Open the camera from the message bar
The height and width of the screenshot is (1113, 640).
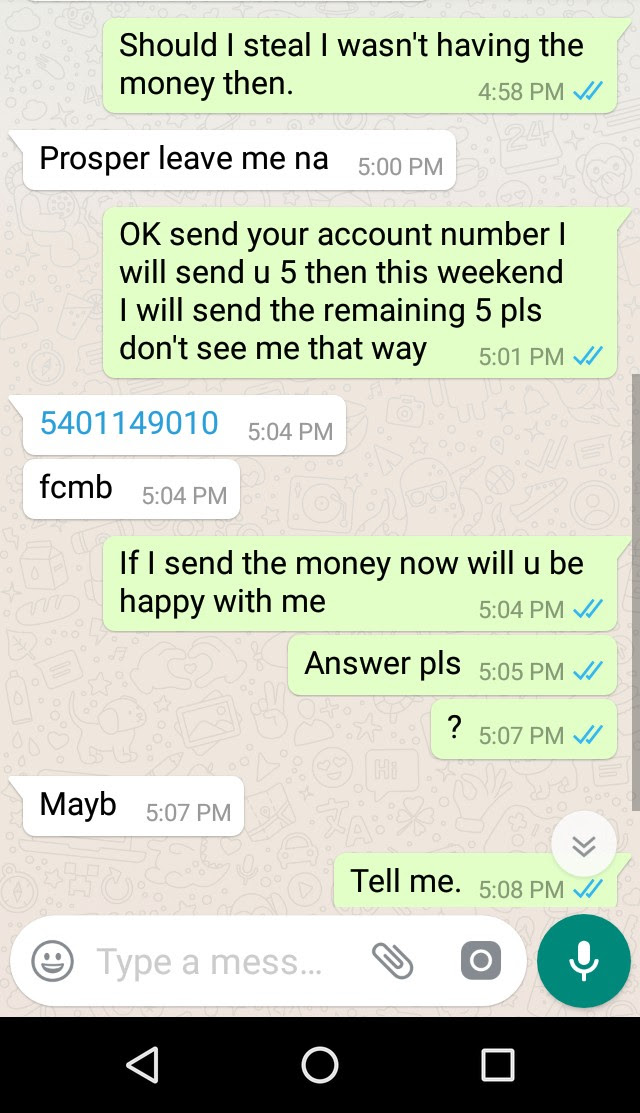click(480, 962)
